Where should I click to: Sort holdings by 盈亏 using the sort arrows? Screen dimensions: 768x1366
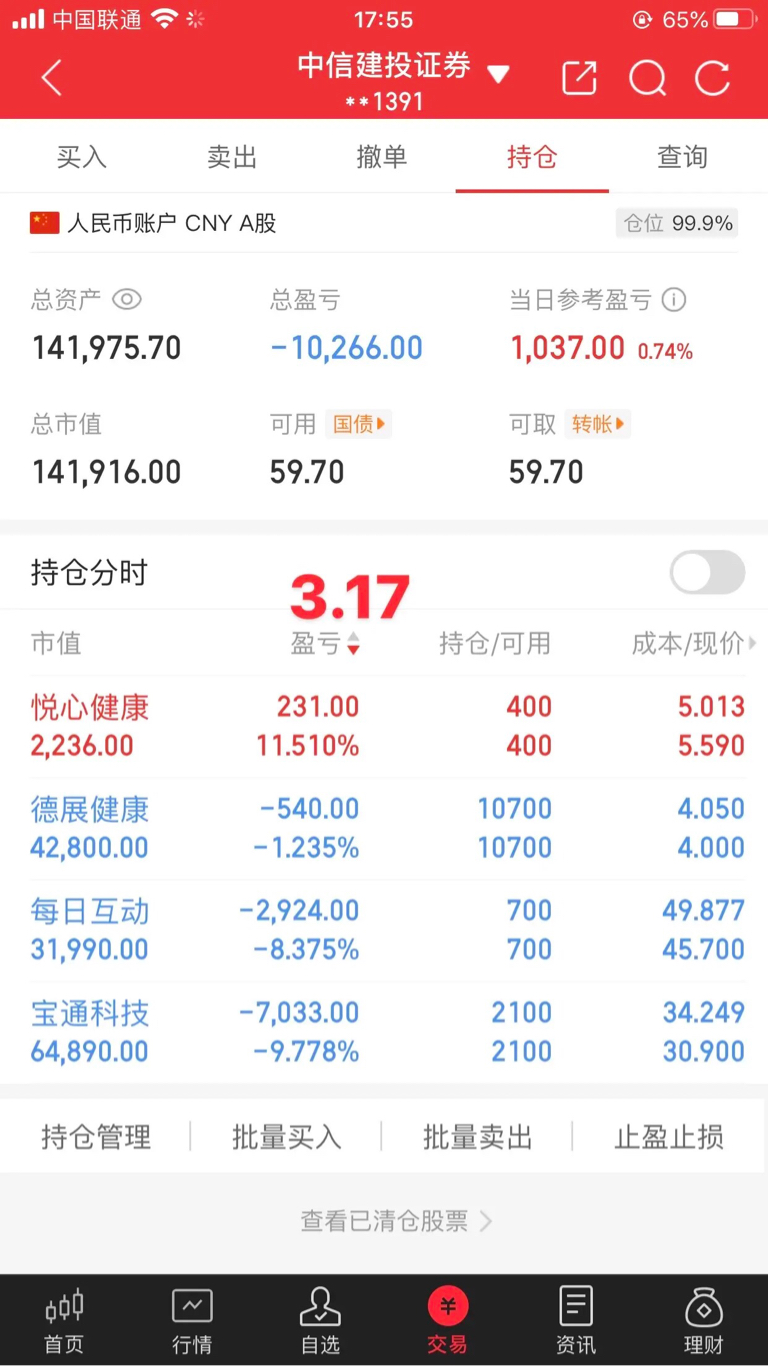355,645
